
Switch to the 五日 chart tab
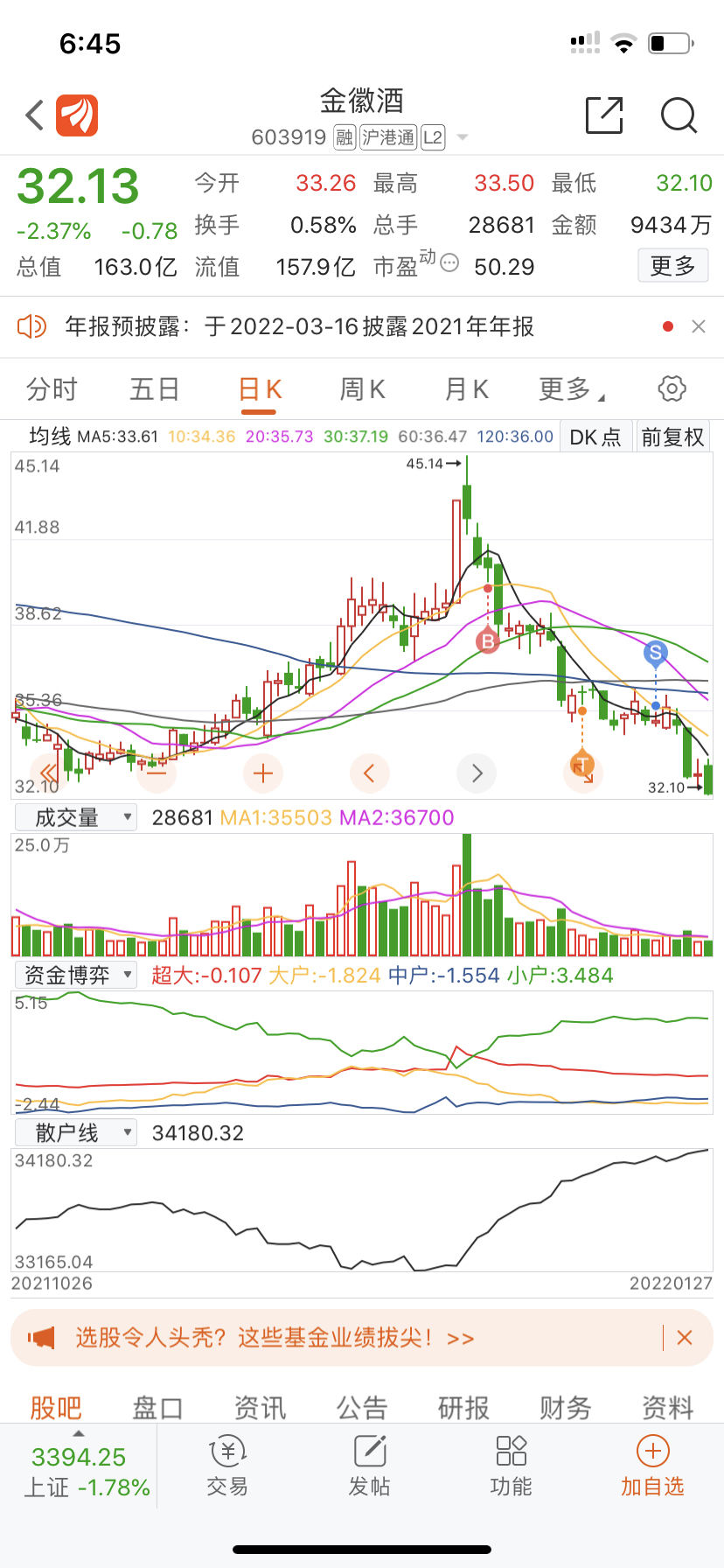point(155,389)
